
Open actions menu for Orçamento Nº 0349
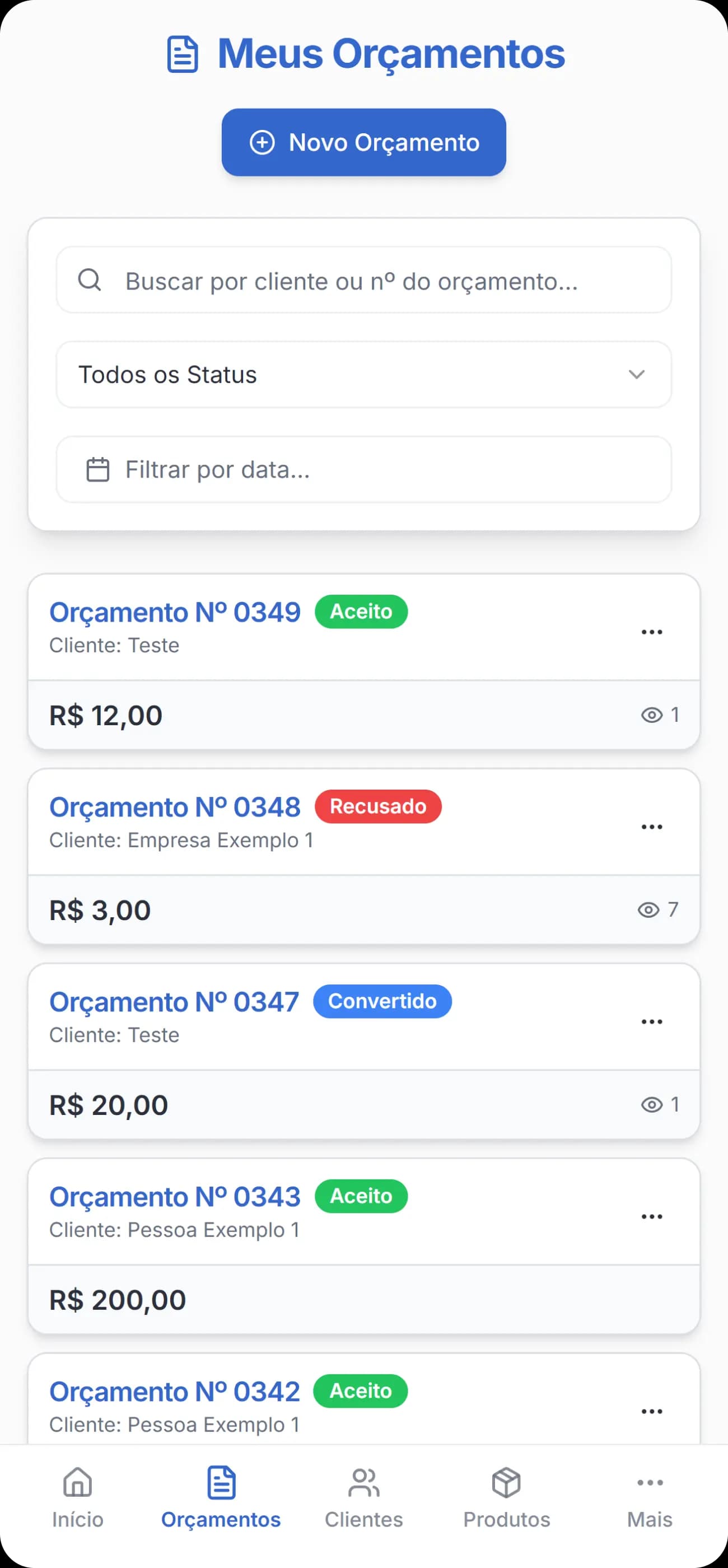pyautogui.click(x=651, y=632)
